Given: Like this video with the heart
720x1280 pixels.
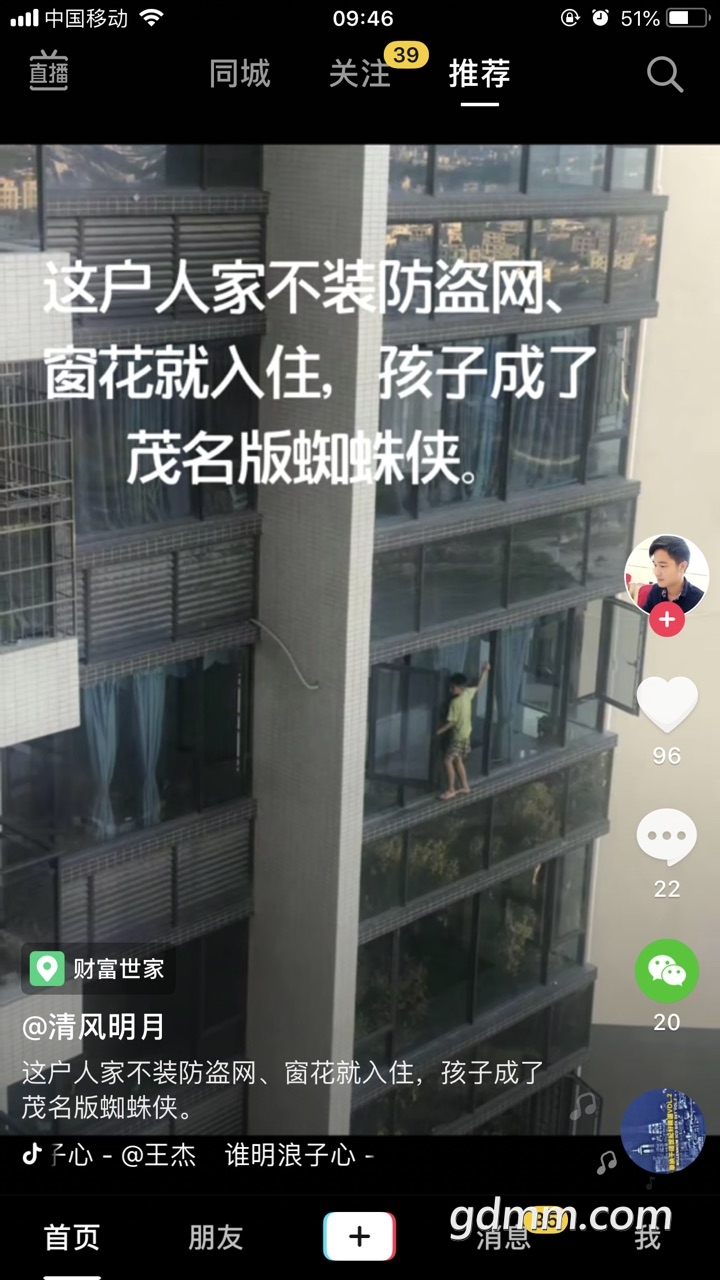Looking at the screenshot, I should click(x=667, y=704).
